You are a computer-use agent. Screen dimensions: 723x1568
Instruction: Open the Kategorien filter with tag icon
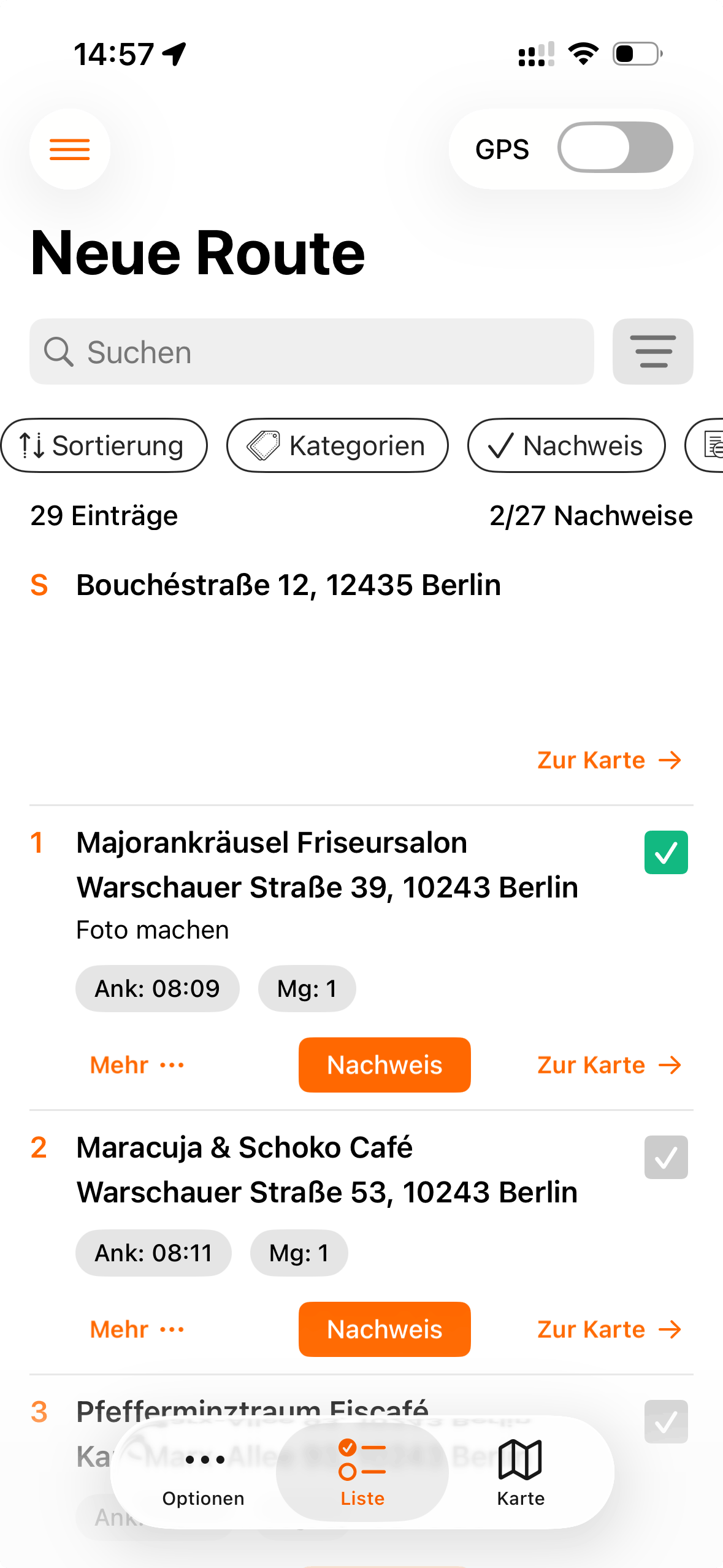[x=337, y=445]
